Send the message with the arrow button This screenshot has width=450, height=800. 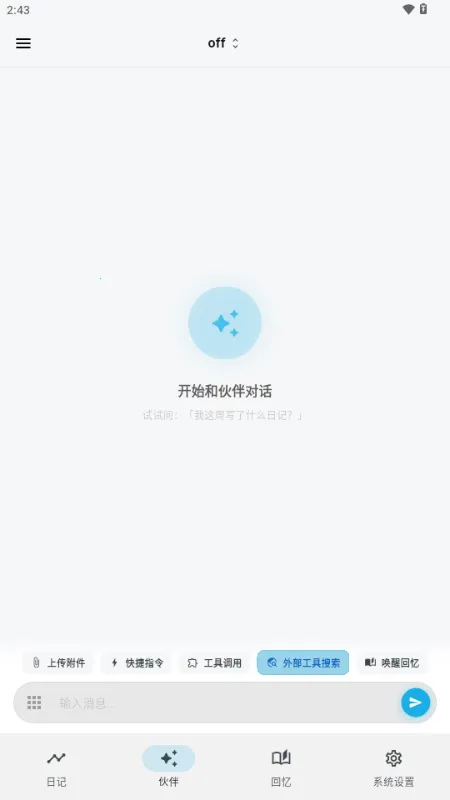(x=415, y=703)
